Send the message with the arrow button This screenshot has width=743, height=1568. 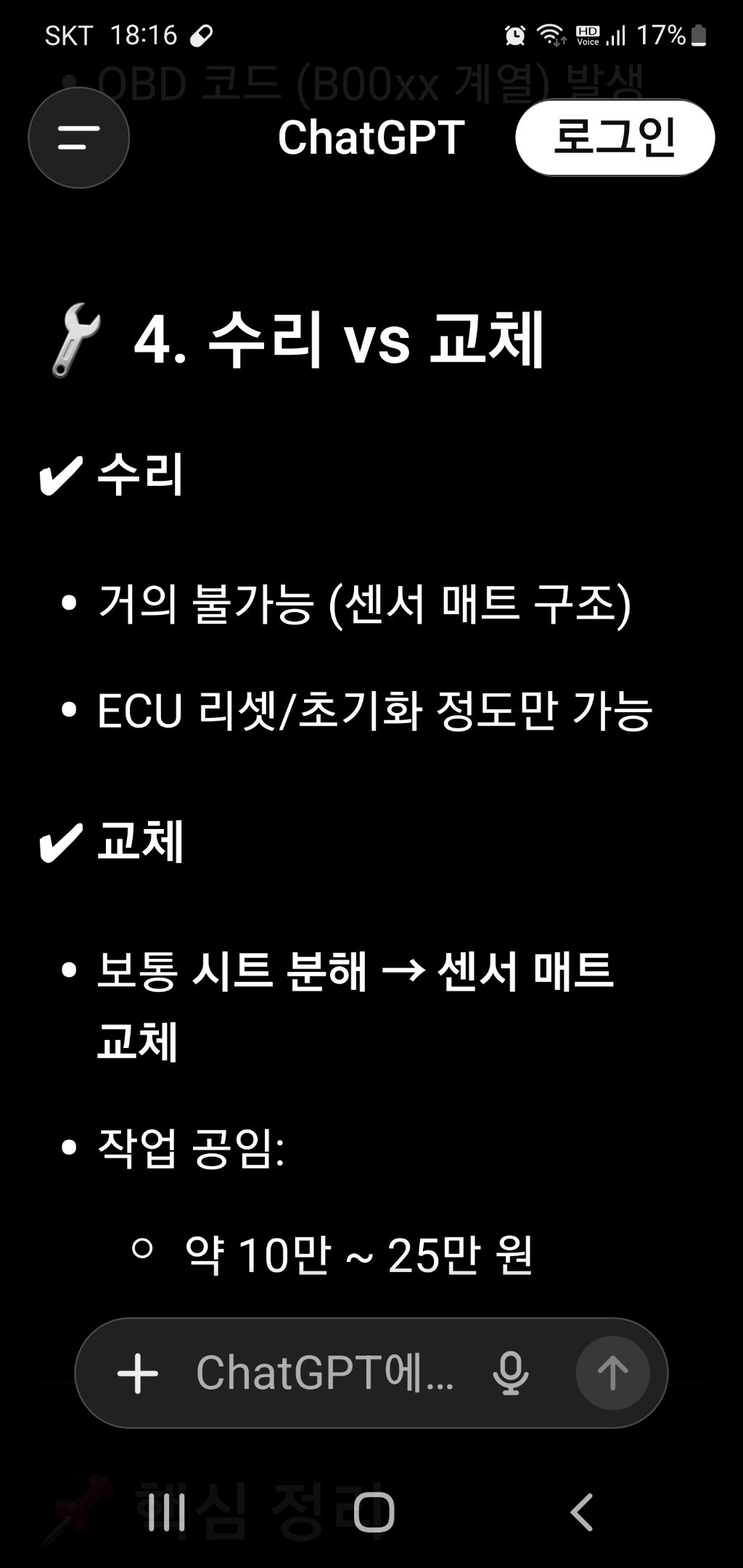click(x=612, y=1372)
